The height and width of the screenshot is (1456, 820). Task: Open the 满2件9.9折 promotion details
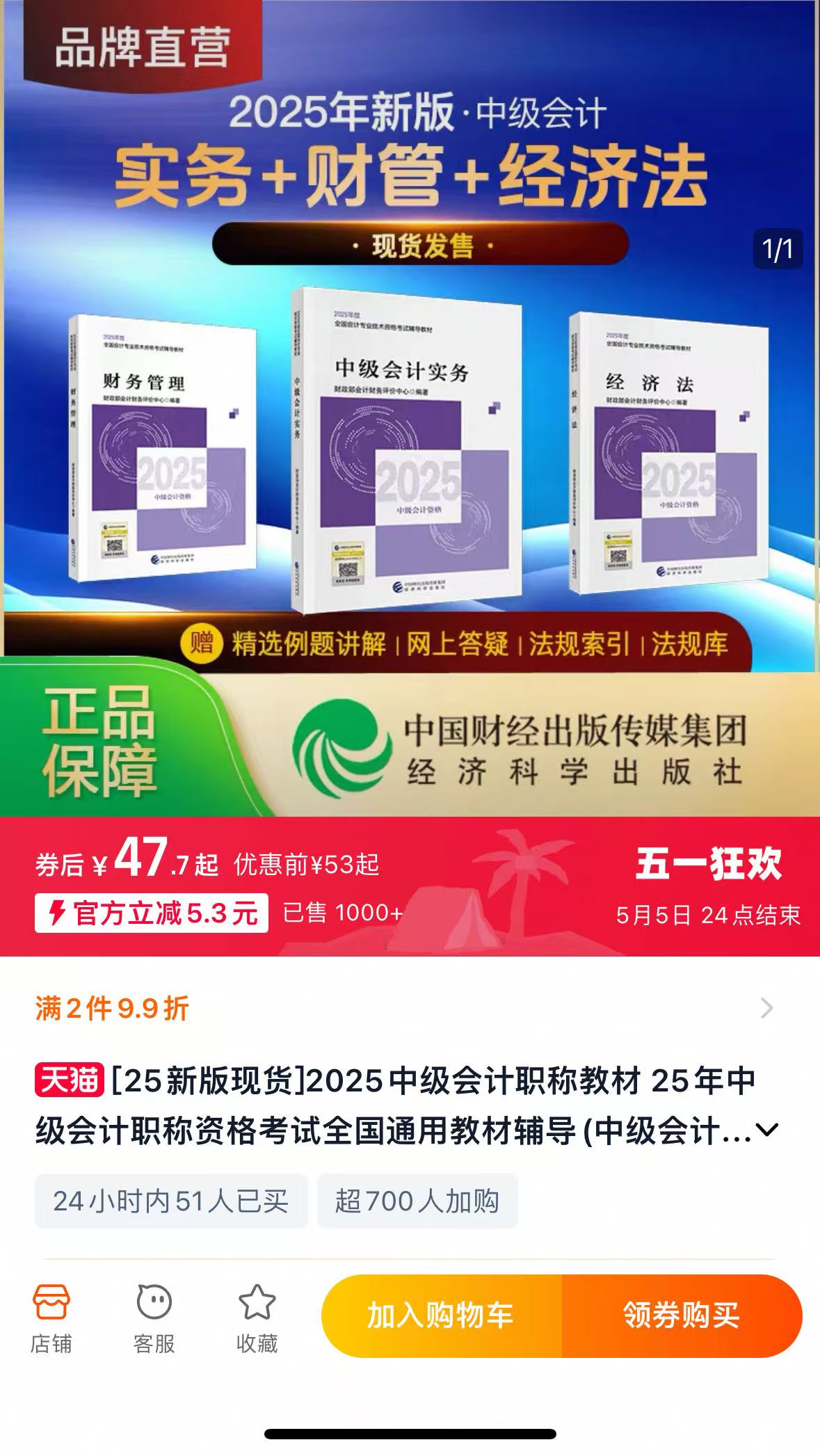403,1008
